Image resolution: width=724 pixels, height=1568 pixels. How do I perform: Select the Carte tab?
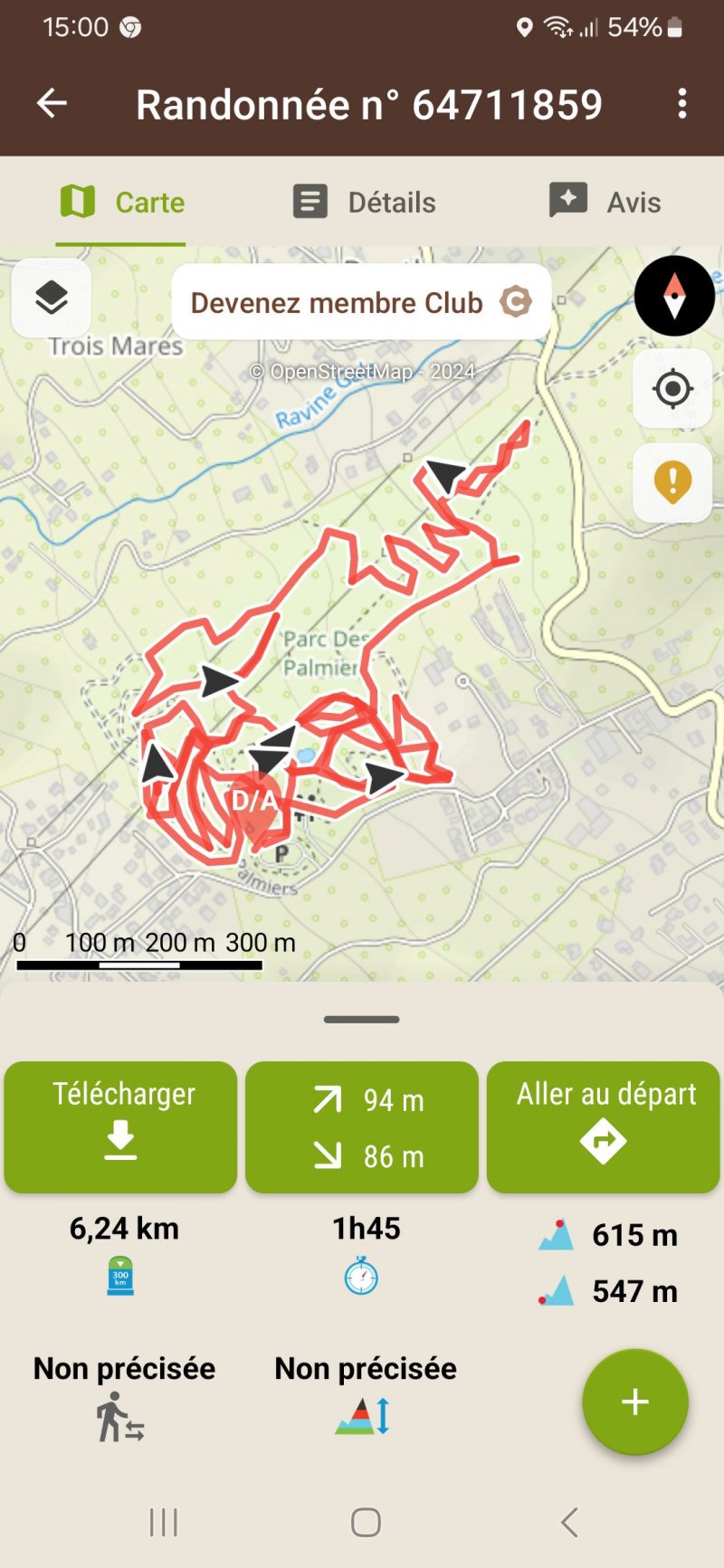tap(122, 202)
